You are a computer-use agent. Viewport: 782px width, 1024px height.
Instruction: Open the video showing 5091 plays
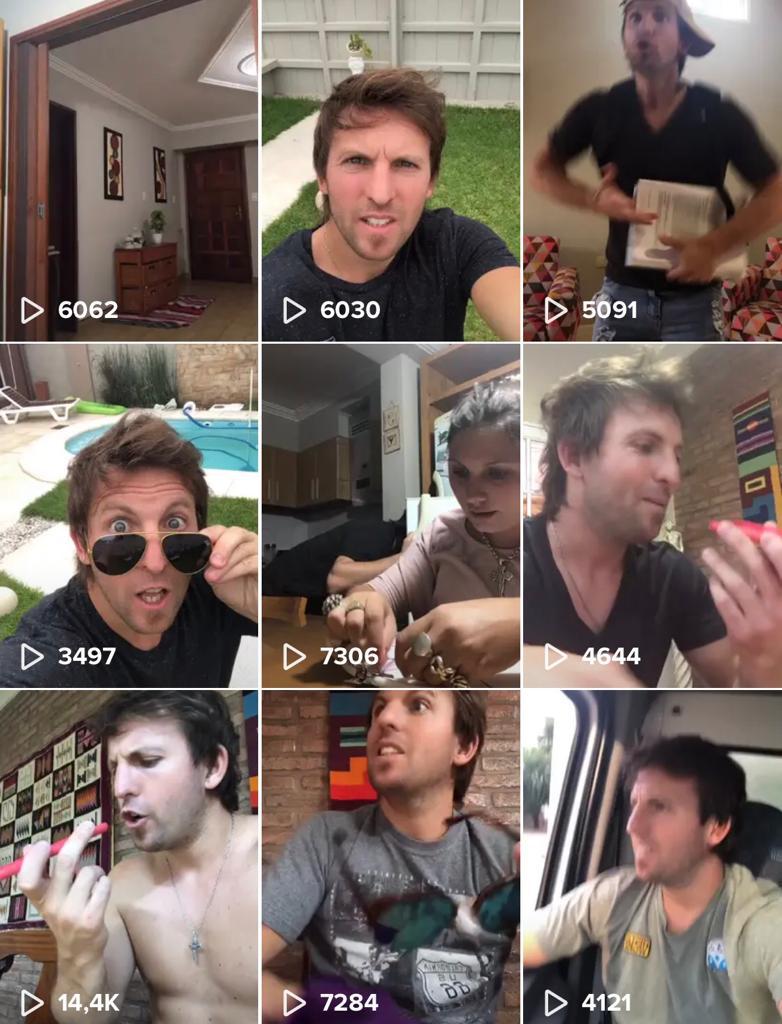[x=652, y=170]
